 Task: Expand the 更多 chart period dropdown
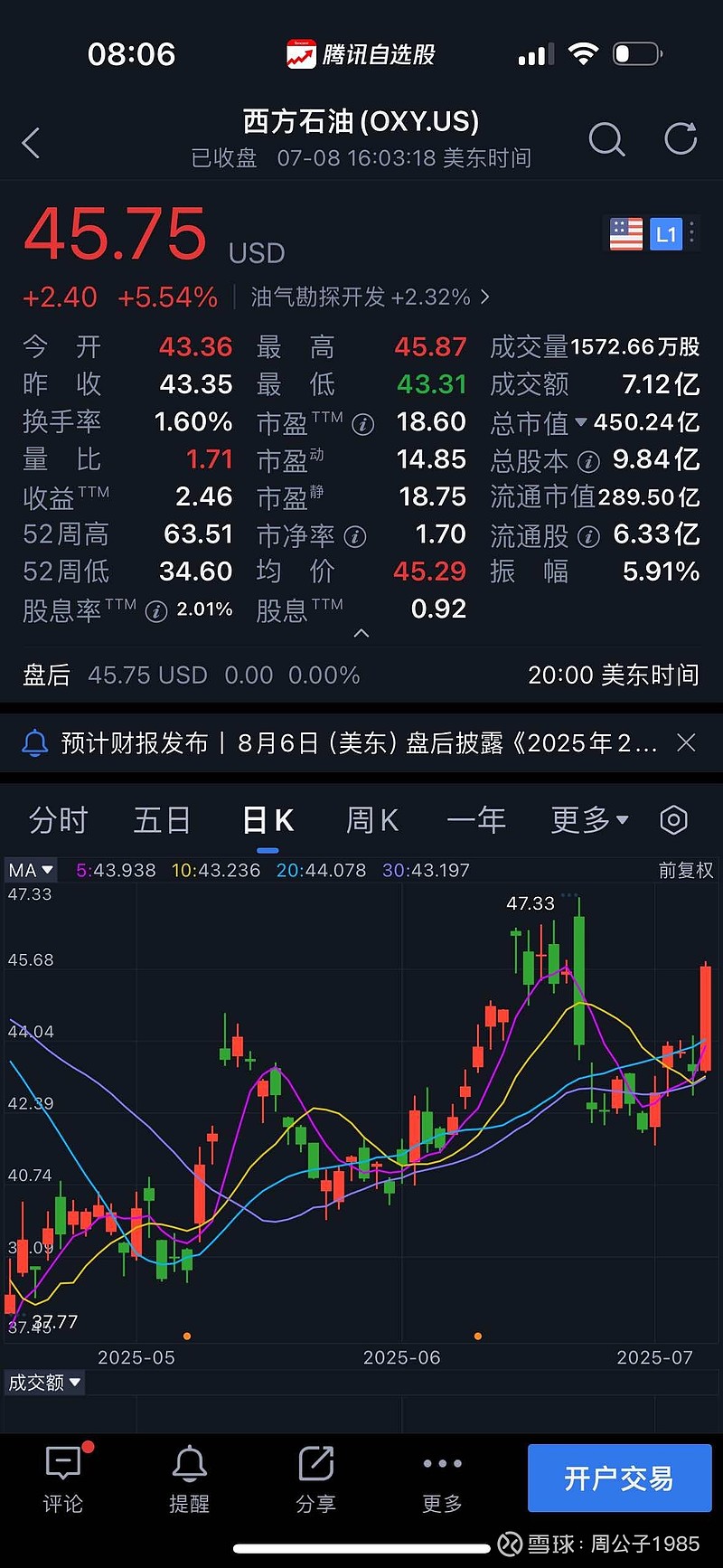pyautogui.click(x=589, y=819)
